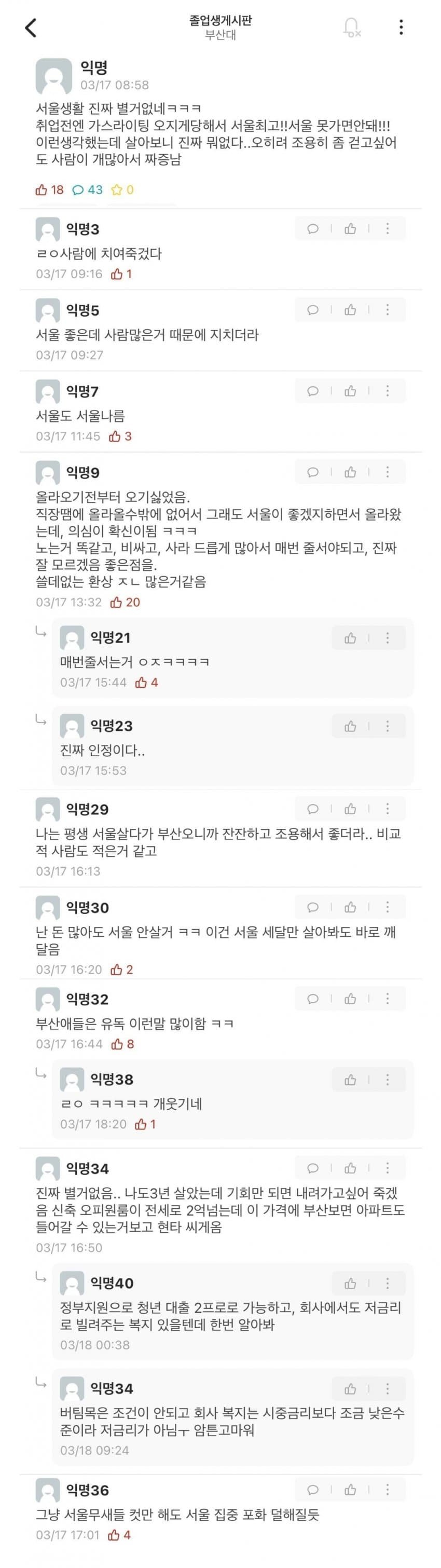Tap the muted notification bell icon

(351, 28)
